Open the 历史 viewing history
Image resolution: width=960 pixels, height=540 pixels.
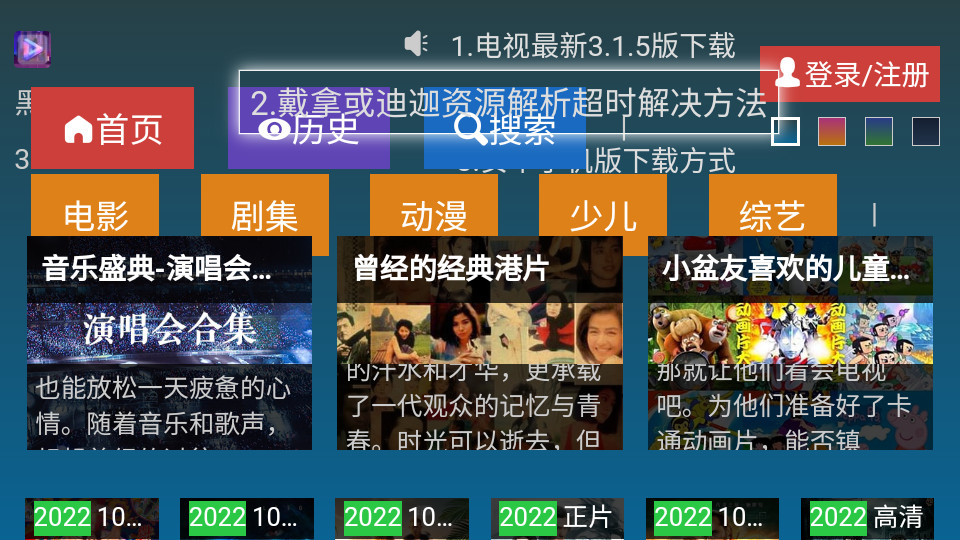click(x=308, y=129)
